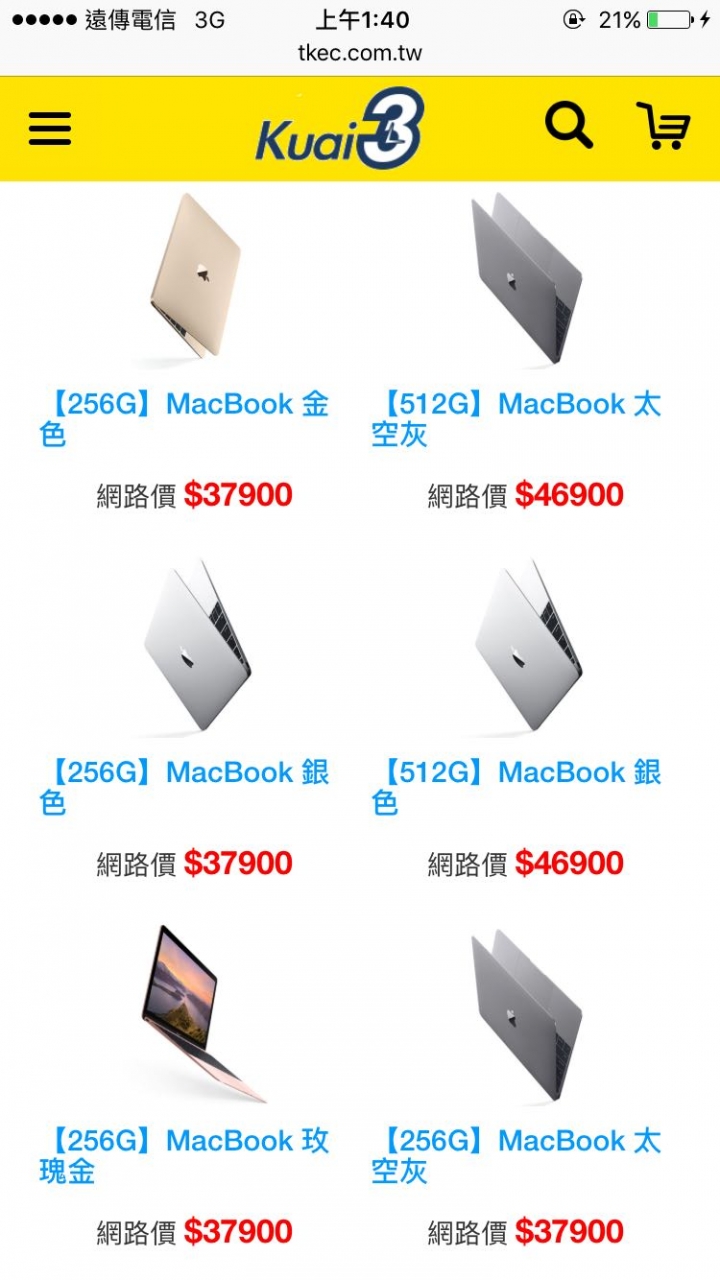
Task: Open the 【256G】MacBook 玫瑰金 link
Action: pyautogui.click(x=185, y=1155)
